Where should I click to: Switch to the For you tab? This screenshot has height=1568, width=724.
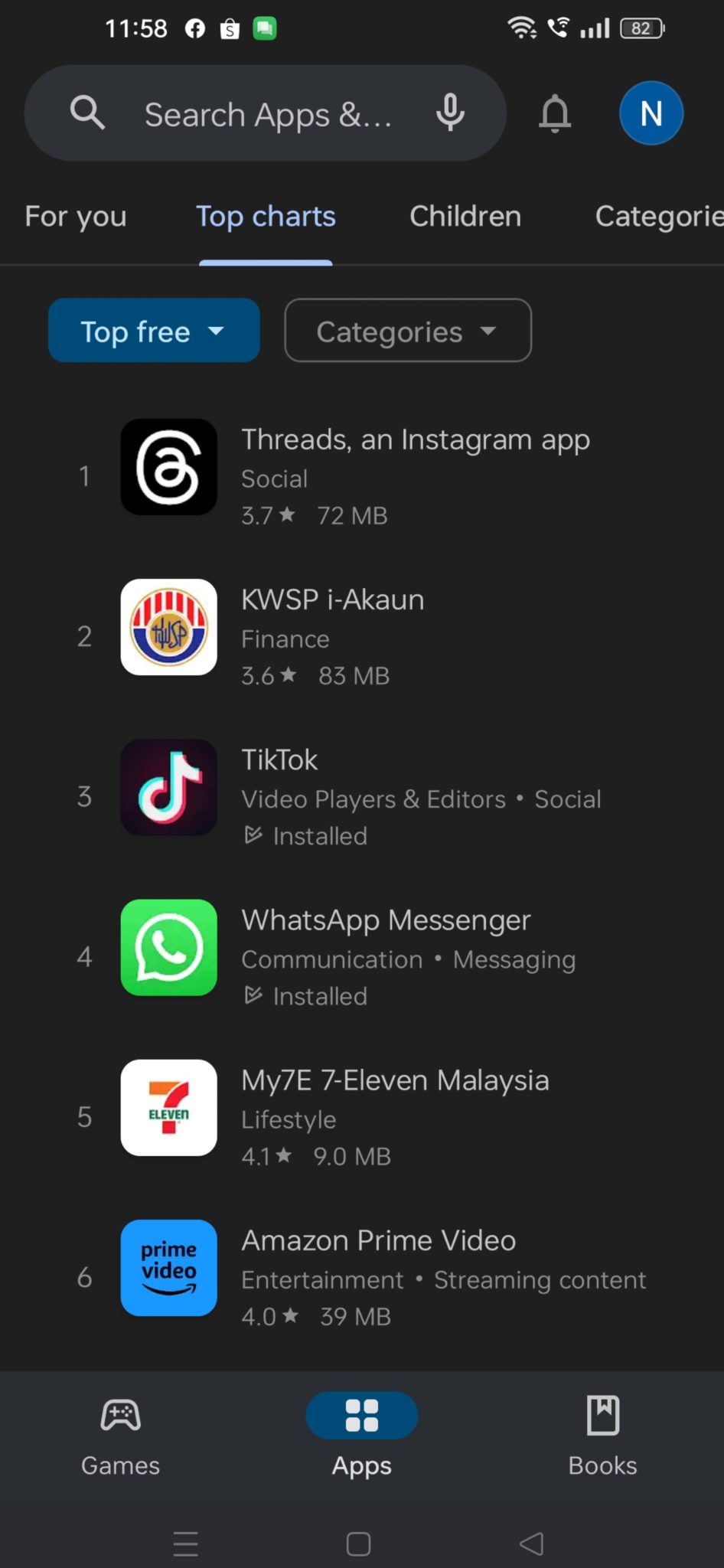(x=75, y=217)
